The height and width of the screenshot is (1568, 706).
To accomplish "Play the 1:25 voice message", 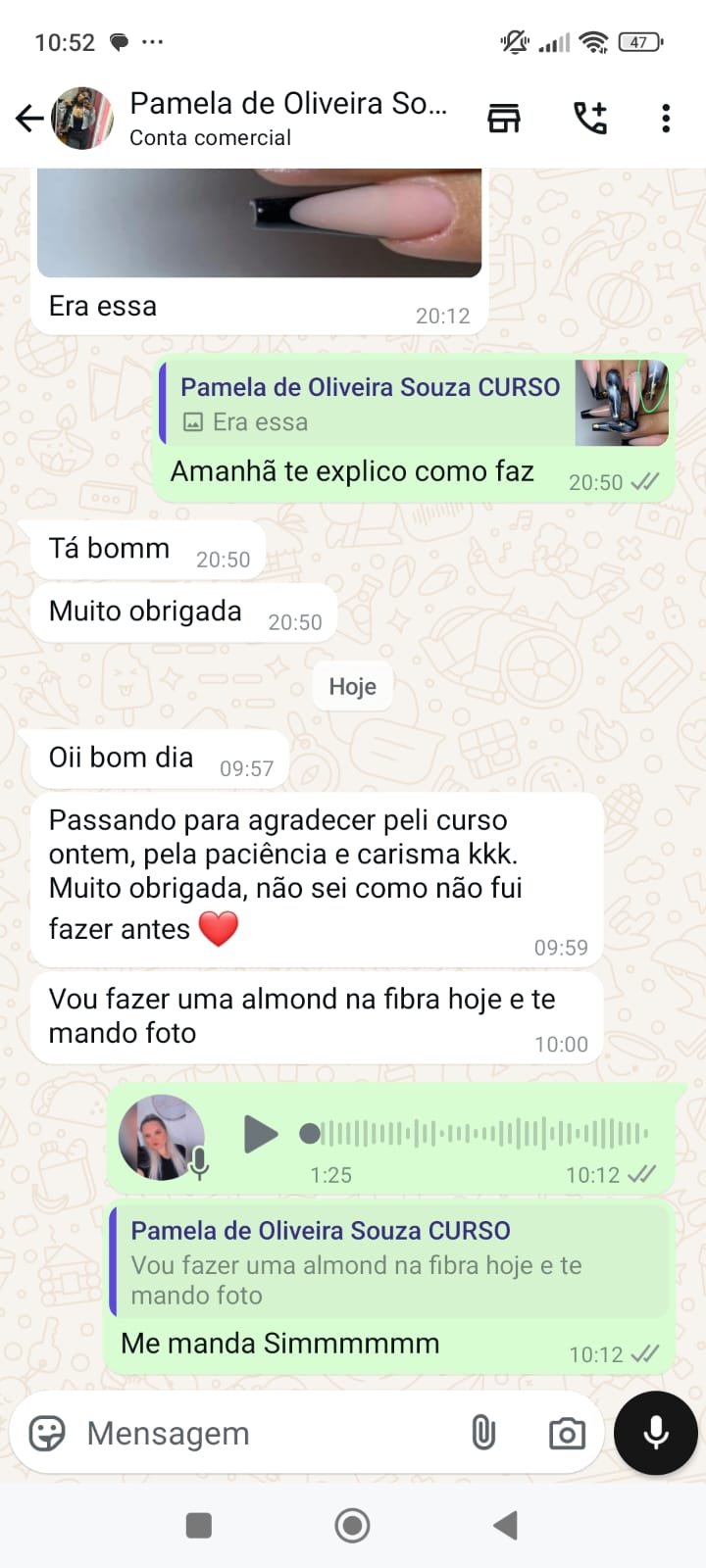I will click(260, 1134).
